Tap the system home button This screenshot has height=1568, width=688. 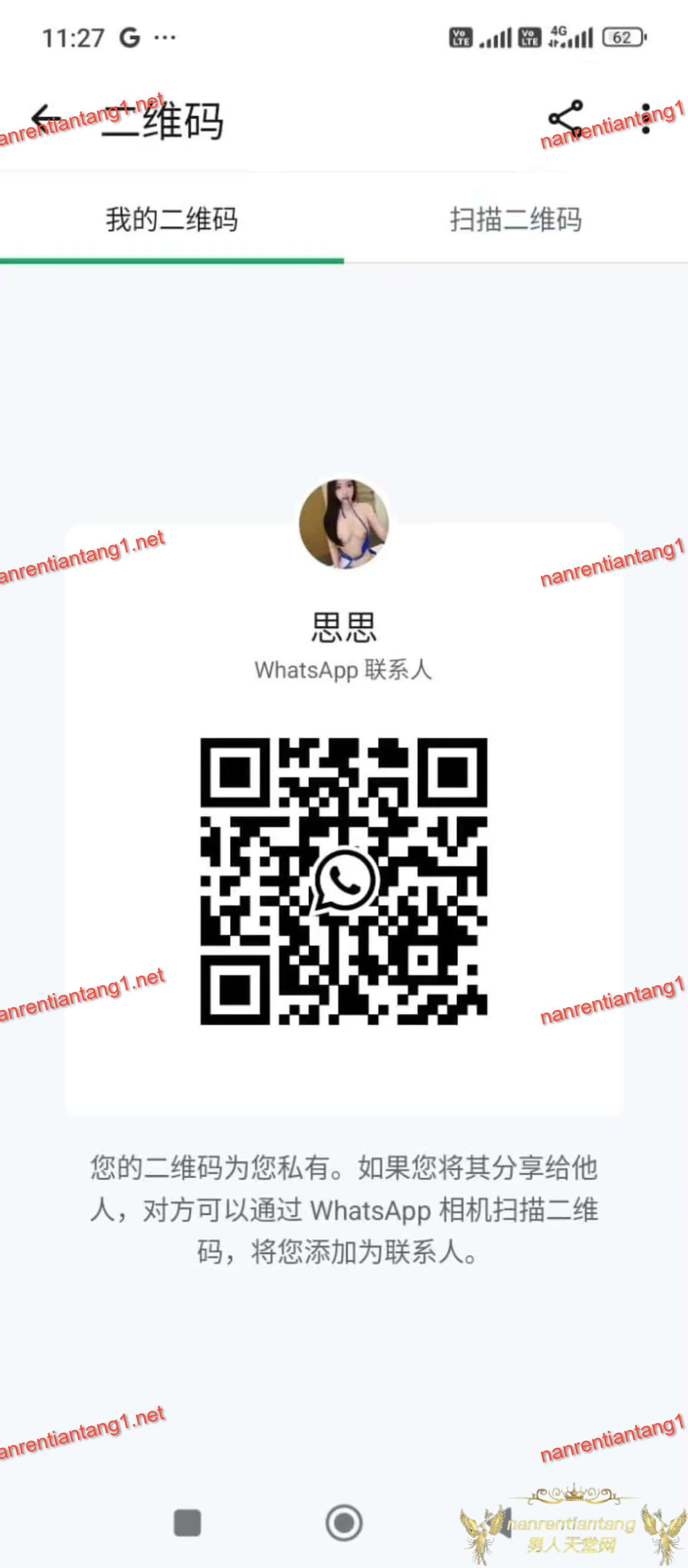344,1523
